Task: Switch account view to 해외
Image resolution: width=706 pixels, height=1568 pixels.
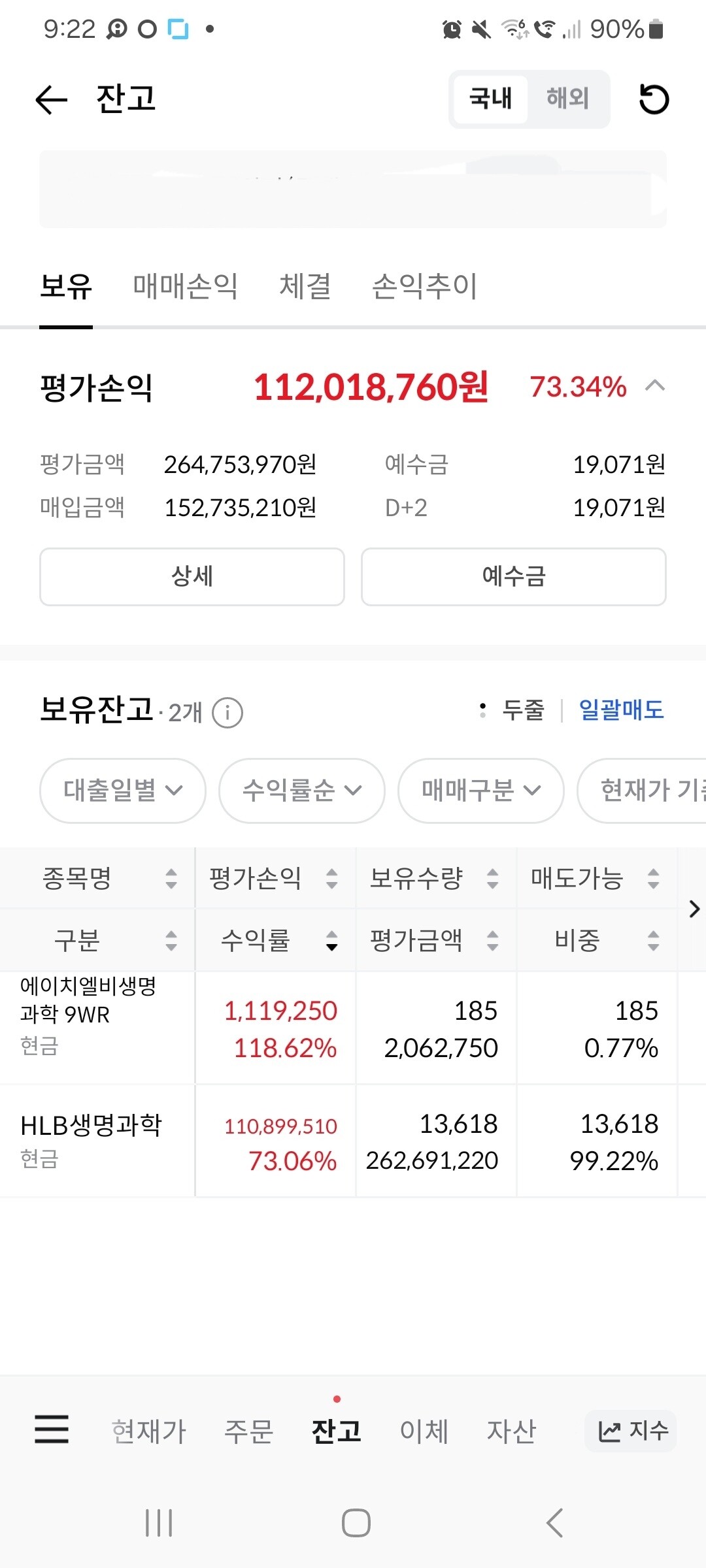Action: pyautogui.click(x=567, y=99)
